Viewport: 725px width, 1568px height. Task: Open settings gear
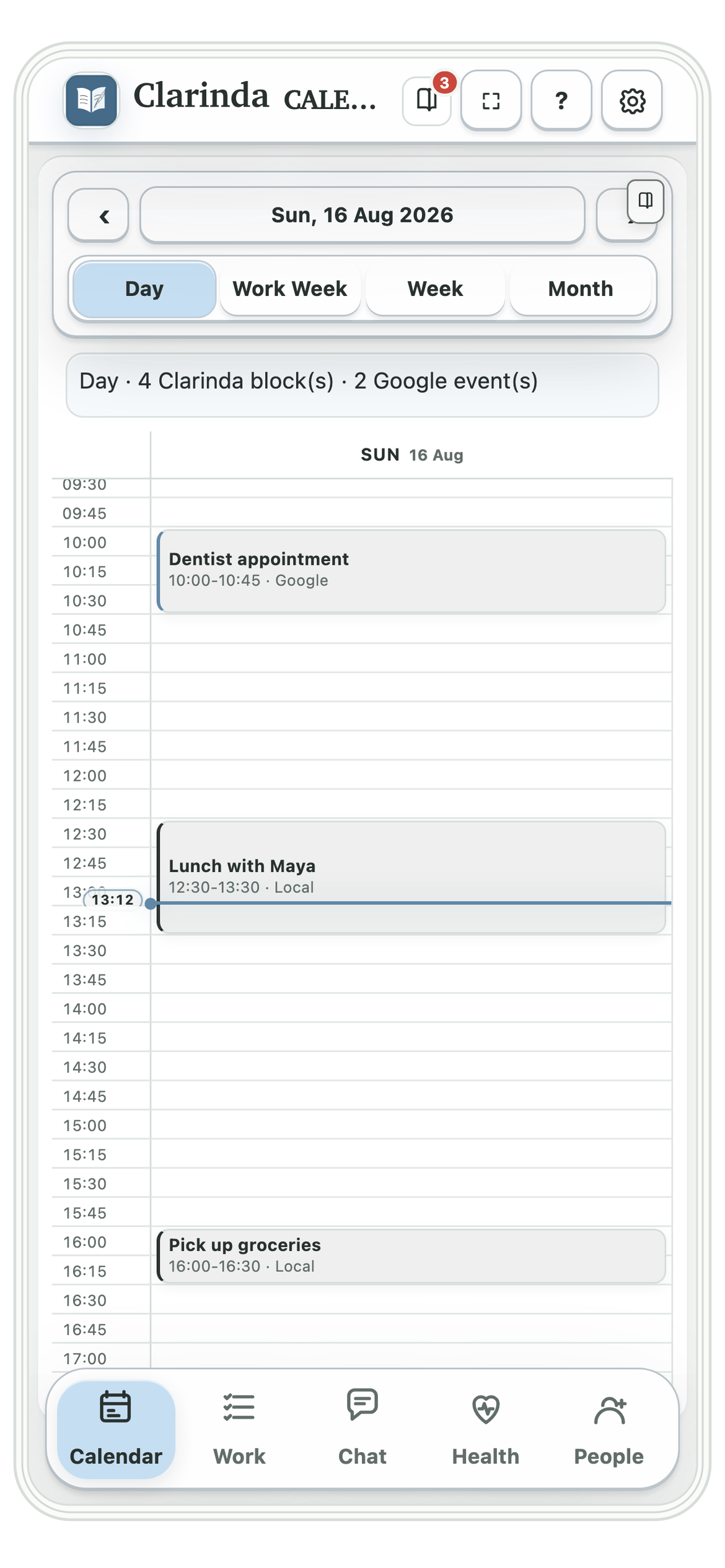(x=632, y=100)
